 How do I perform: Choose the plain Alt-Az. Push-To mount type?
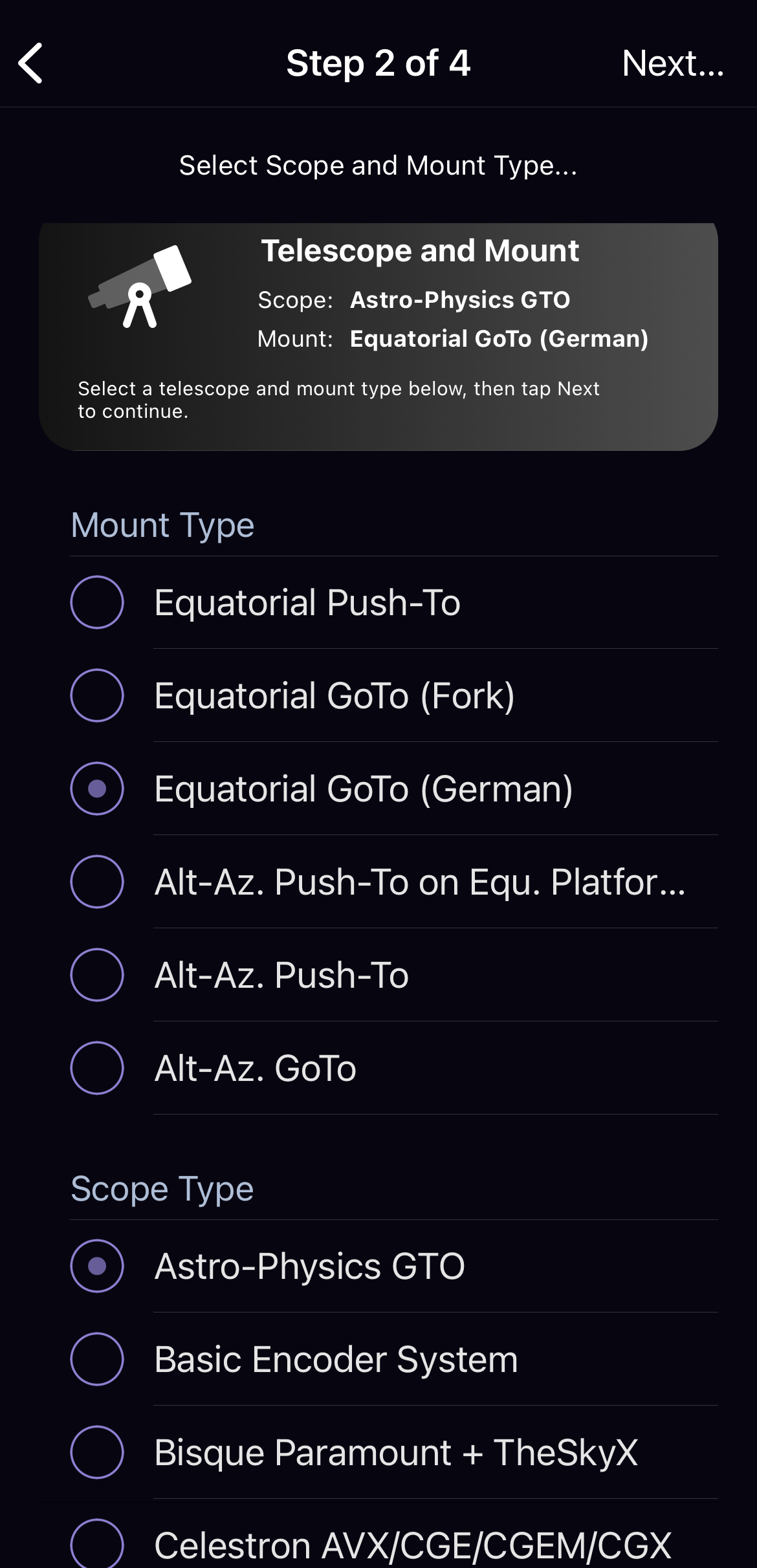coord(394,975)
